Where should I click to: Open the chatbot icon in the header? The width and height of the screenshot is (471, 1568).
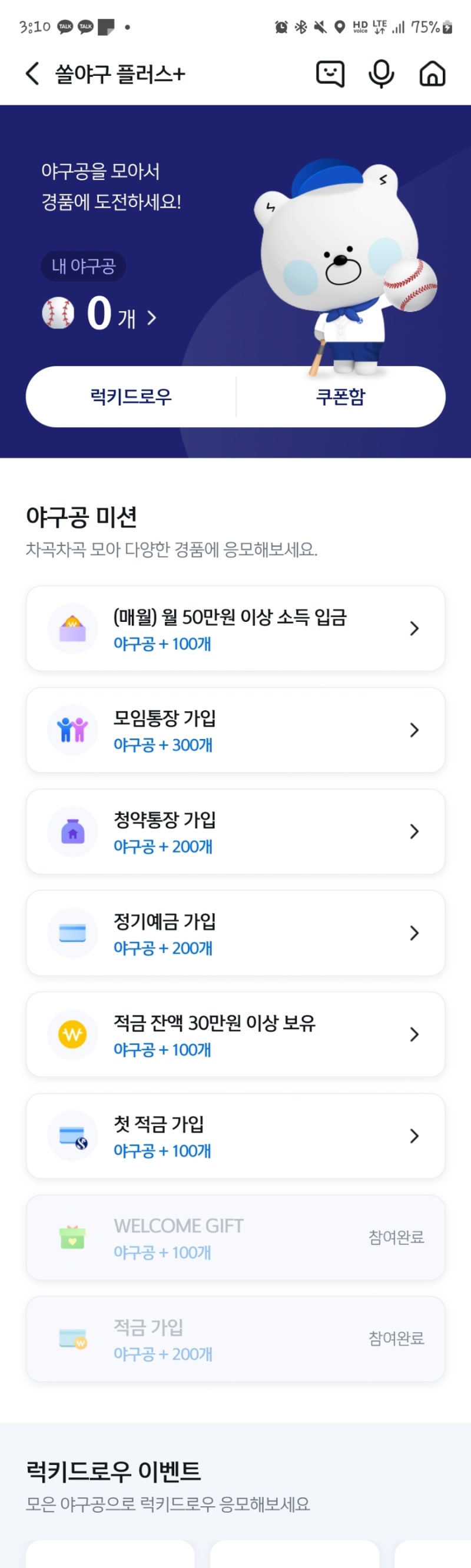330,74
